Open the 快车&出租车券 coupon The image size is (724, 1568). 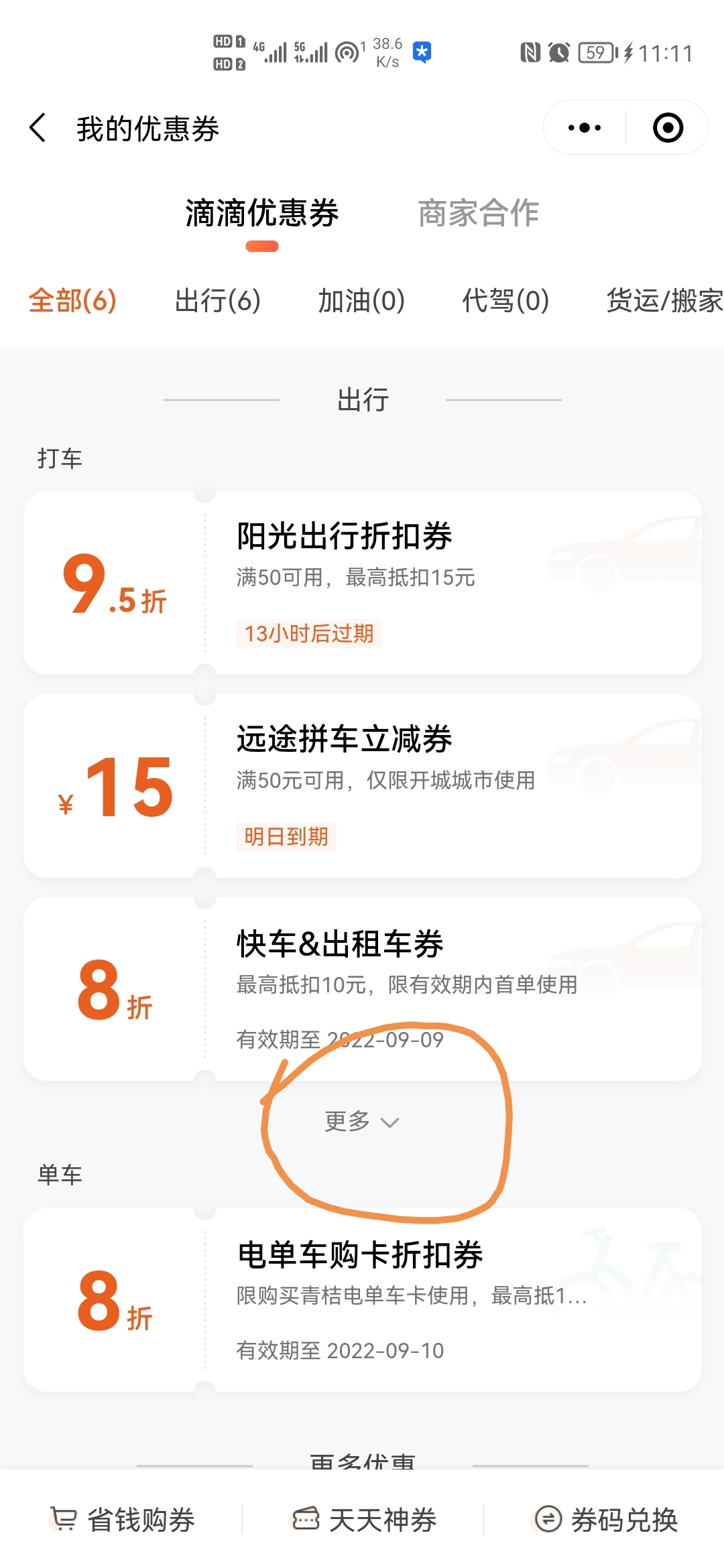(x=362, y=989)
